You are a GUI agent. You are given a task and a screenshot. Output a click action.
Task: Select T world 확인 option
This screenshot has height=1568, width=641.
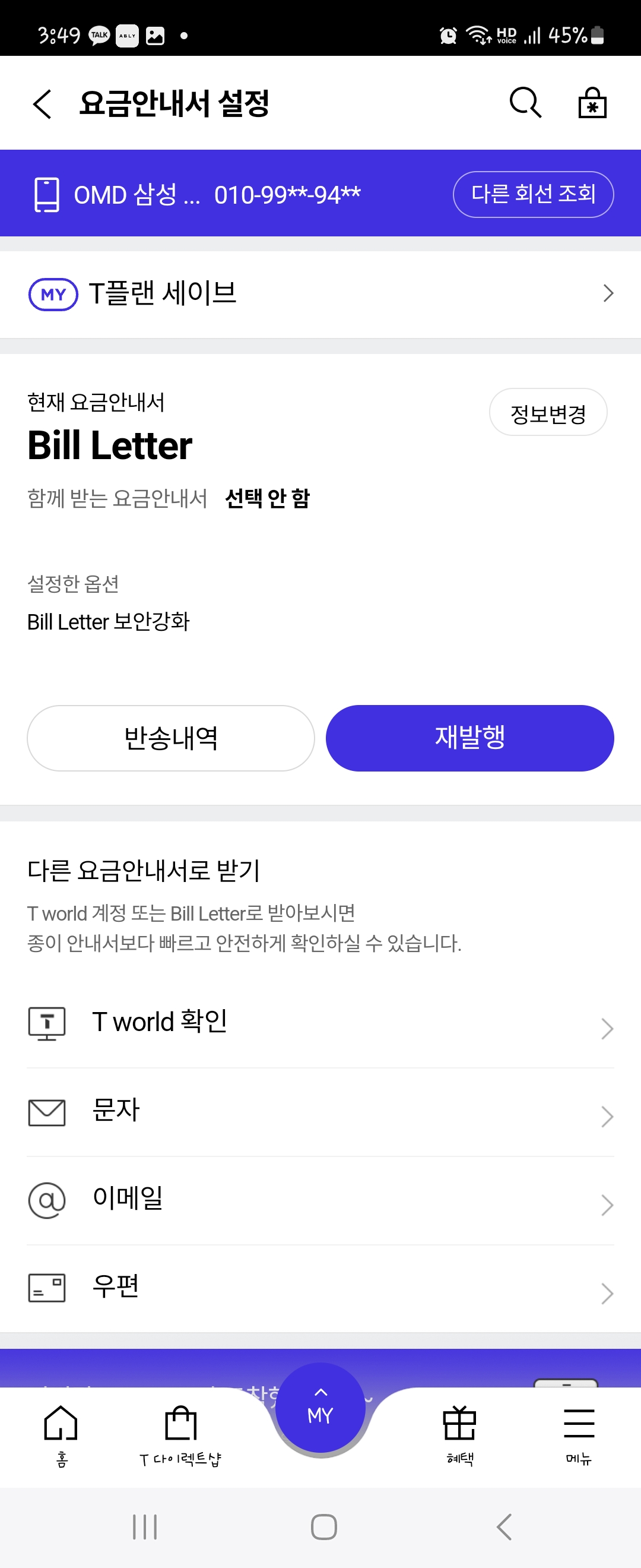tap(320, 1023)
